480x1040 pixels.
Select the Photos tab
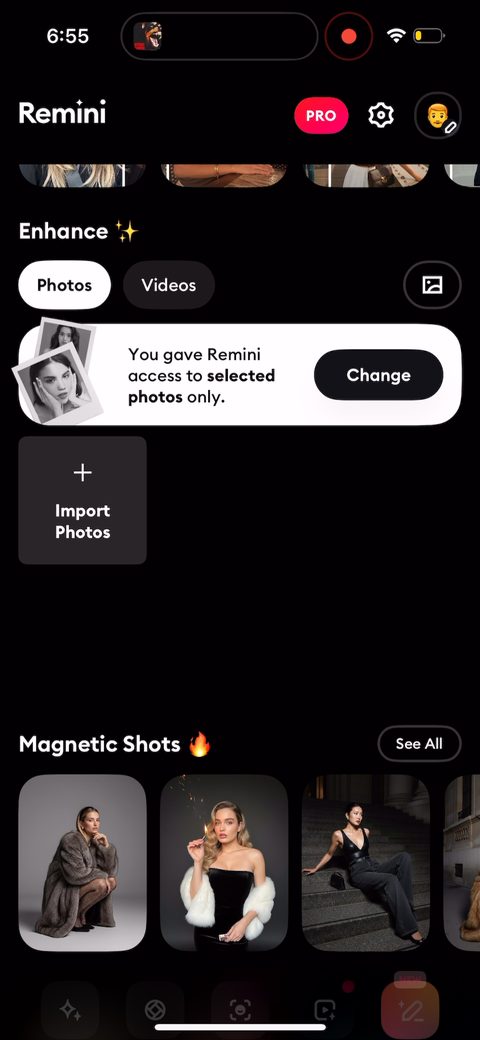click(x=64, y=285)
